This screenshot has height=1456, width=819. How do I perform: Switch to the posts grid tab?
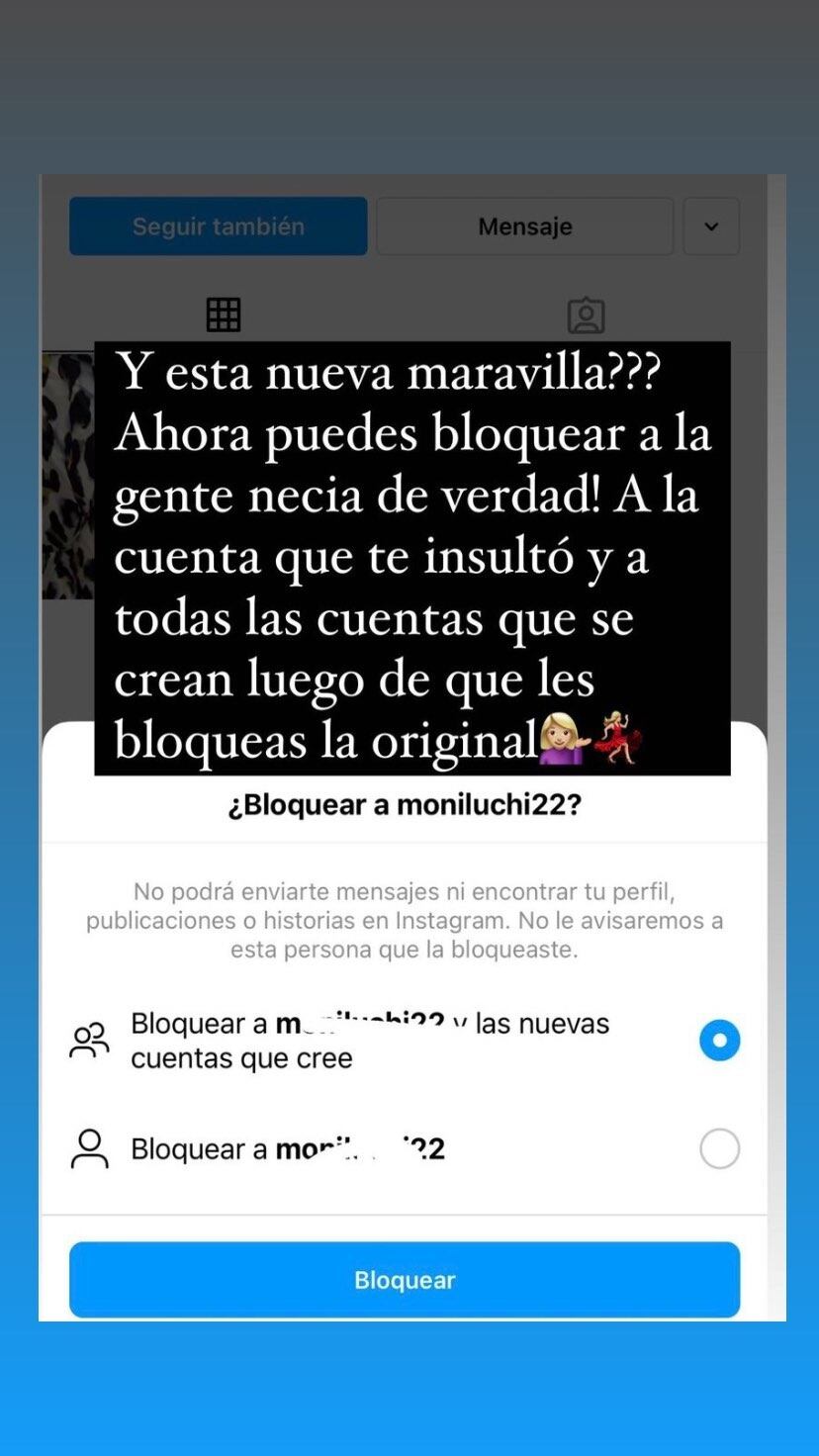point(224,314)
